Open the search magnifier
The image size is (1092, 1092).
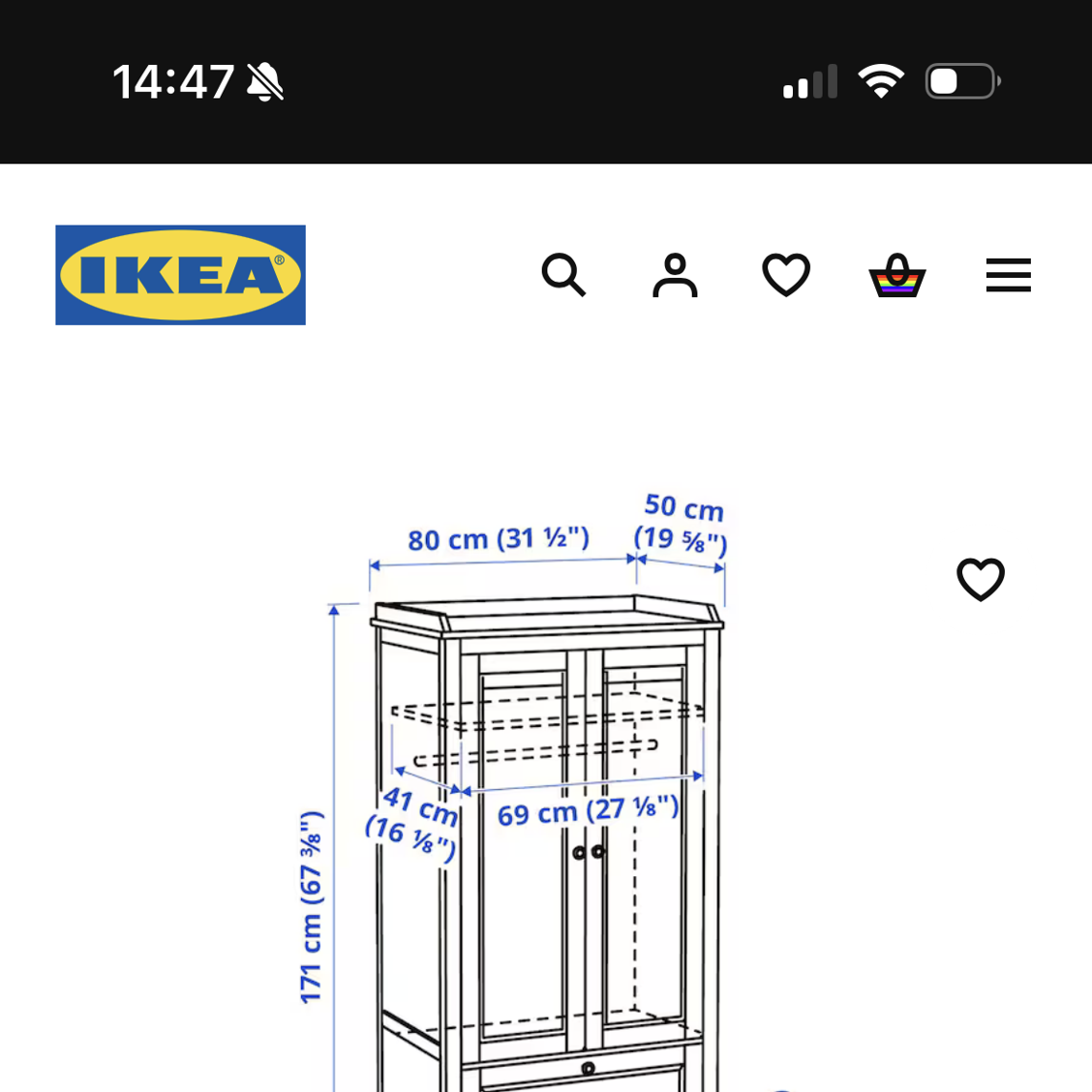(563, 275)
